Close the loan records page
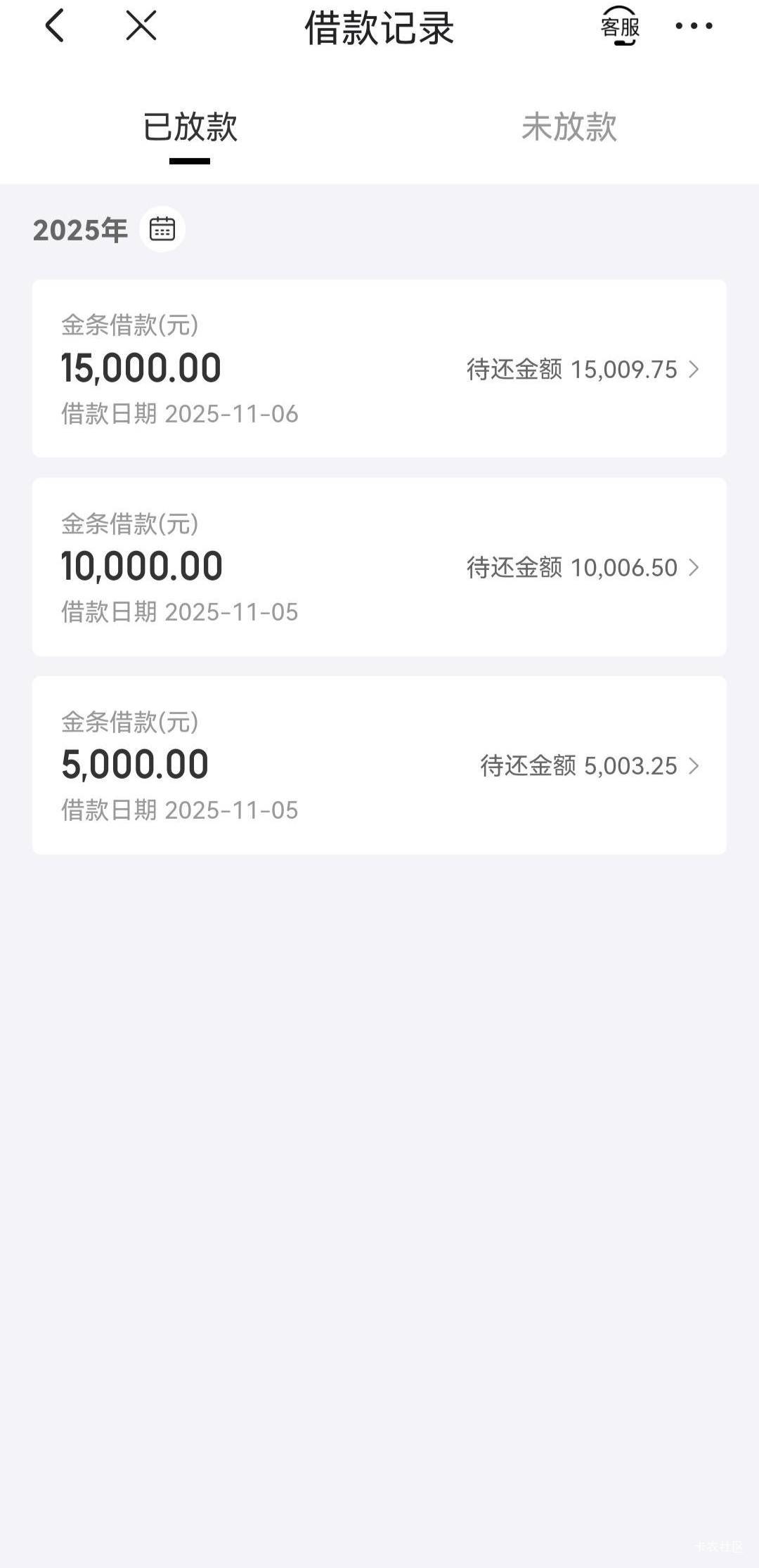Viewport: 759px width, 1568px height. 141,26
